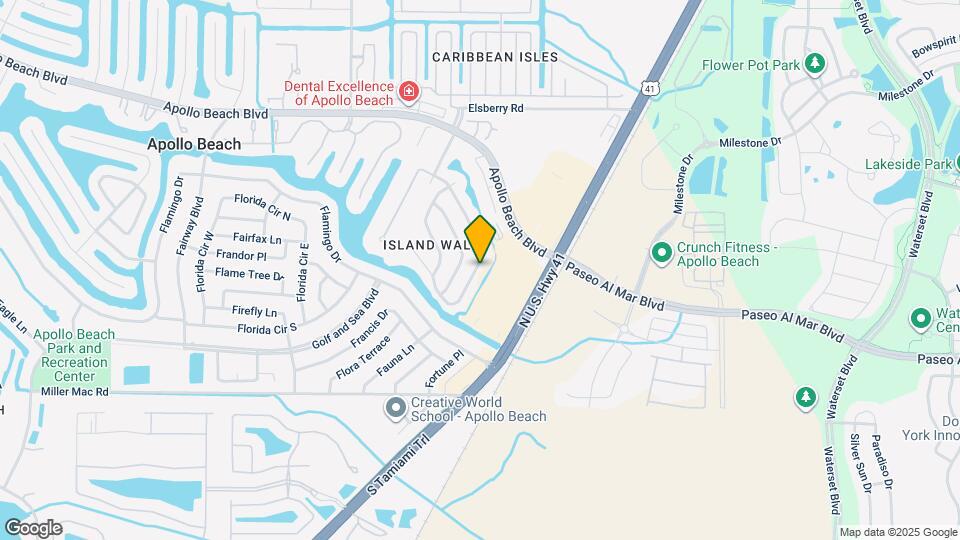The height and width of the screenshot is (540, 960).
Task: Open Crunch Fitness - Apollo Beach place pin
Action: point(661,253)
